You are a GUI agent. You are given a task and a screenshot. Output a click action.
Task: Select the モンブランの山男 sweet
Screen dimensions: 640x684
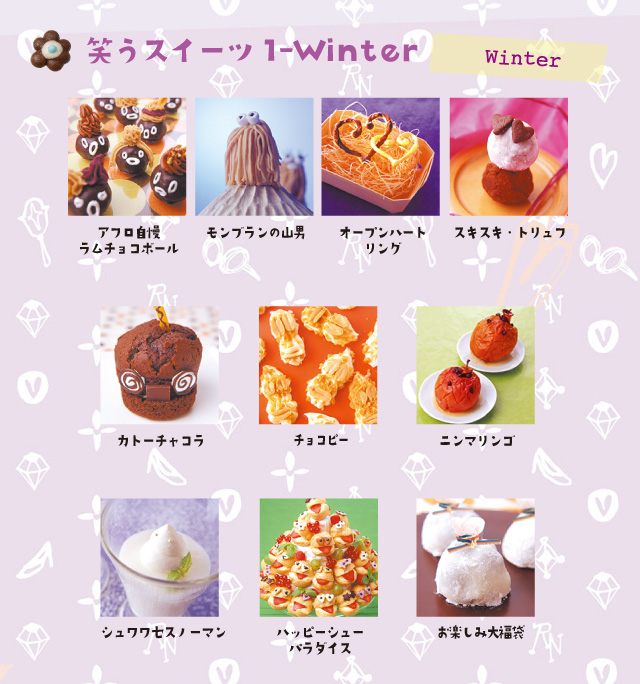pos(254,157)
